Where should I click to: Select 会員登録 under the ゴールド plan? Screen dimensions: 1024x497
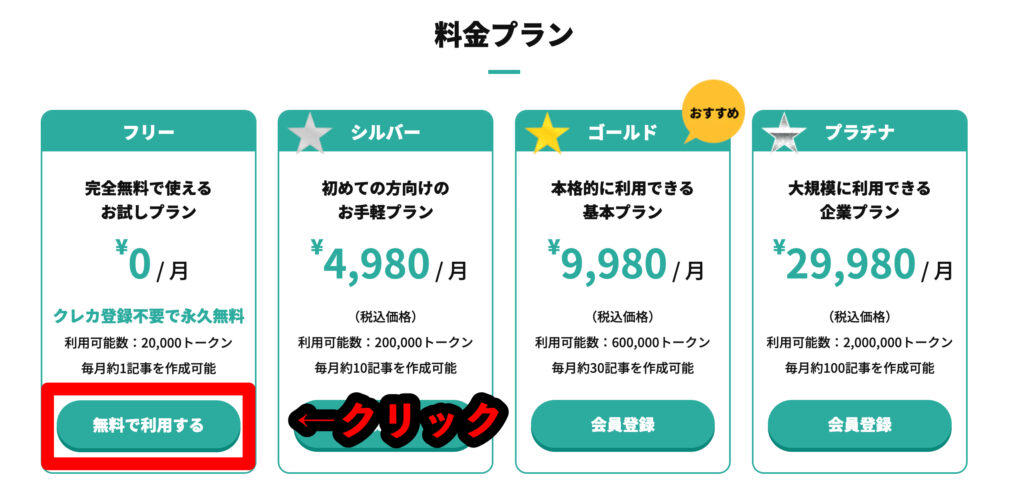tap(622, 425)
